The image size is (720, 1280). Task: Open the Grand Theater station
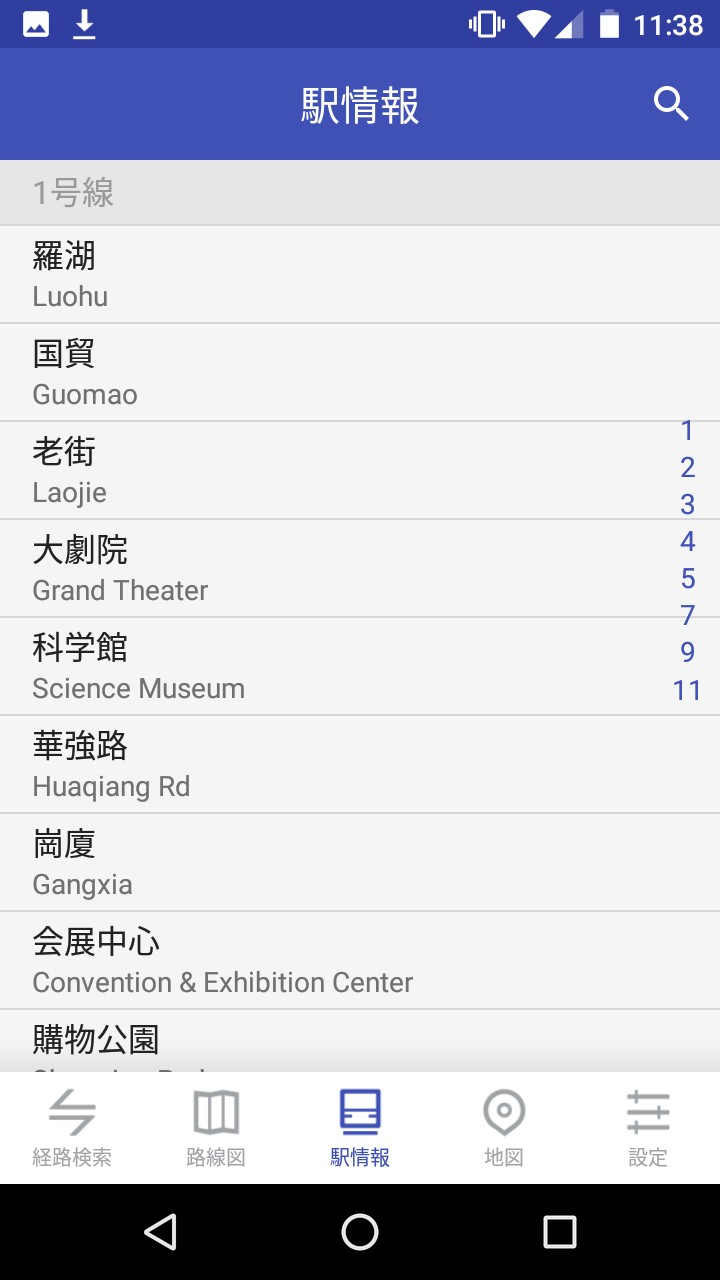(x=300, y=568)
